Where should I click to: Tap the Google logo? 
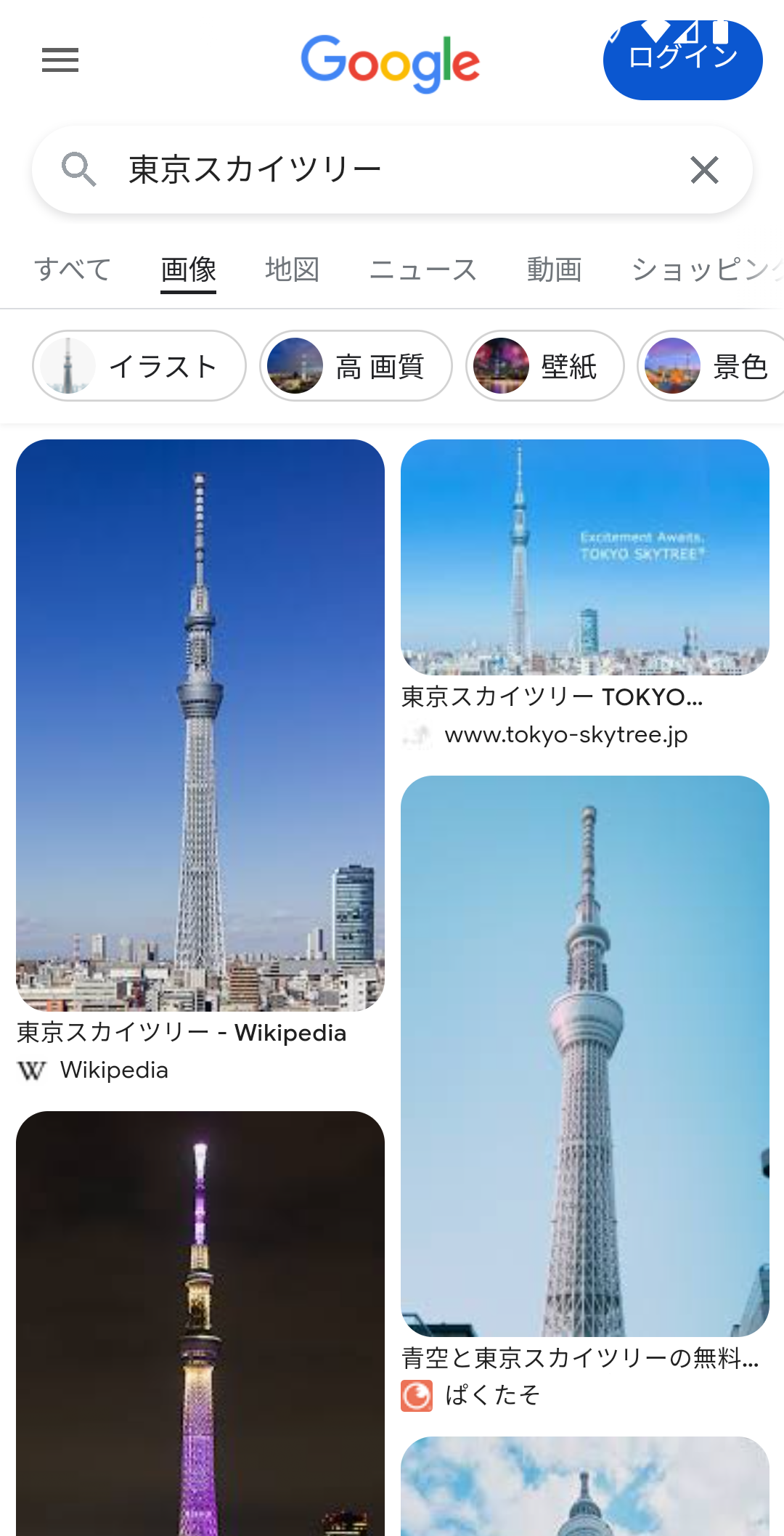[391, 63]
